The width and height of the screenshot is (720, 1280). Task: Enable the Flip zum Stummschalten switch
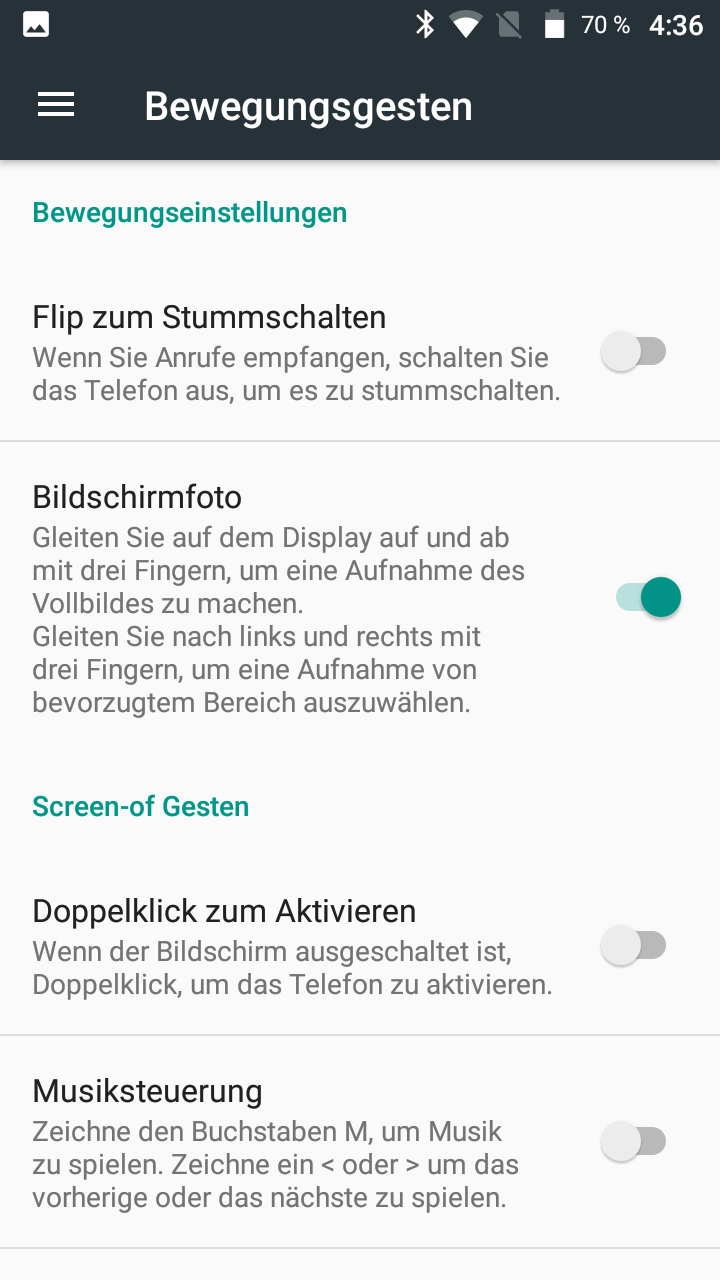[x=633, y=352]
